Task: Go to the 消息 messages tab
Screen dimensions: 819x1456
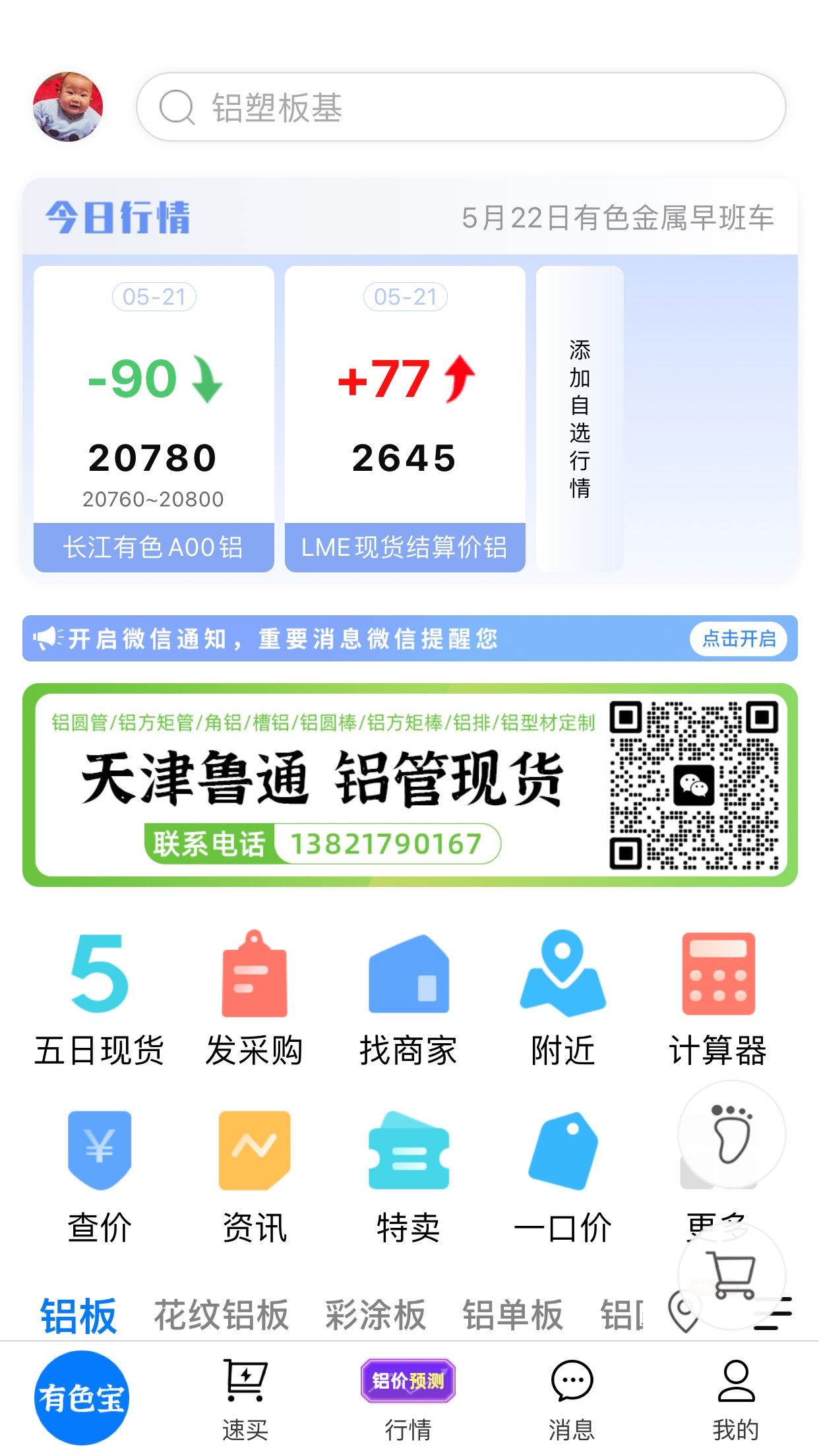Action: coord(572,1399)
